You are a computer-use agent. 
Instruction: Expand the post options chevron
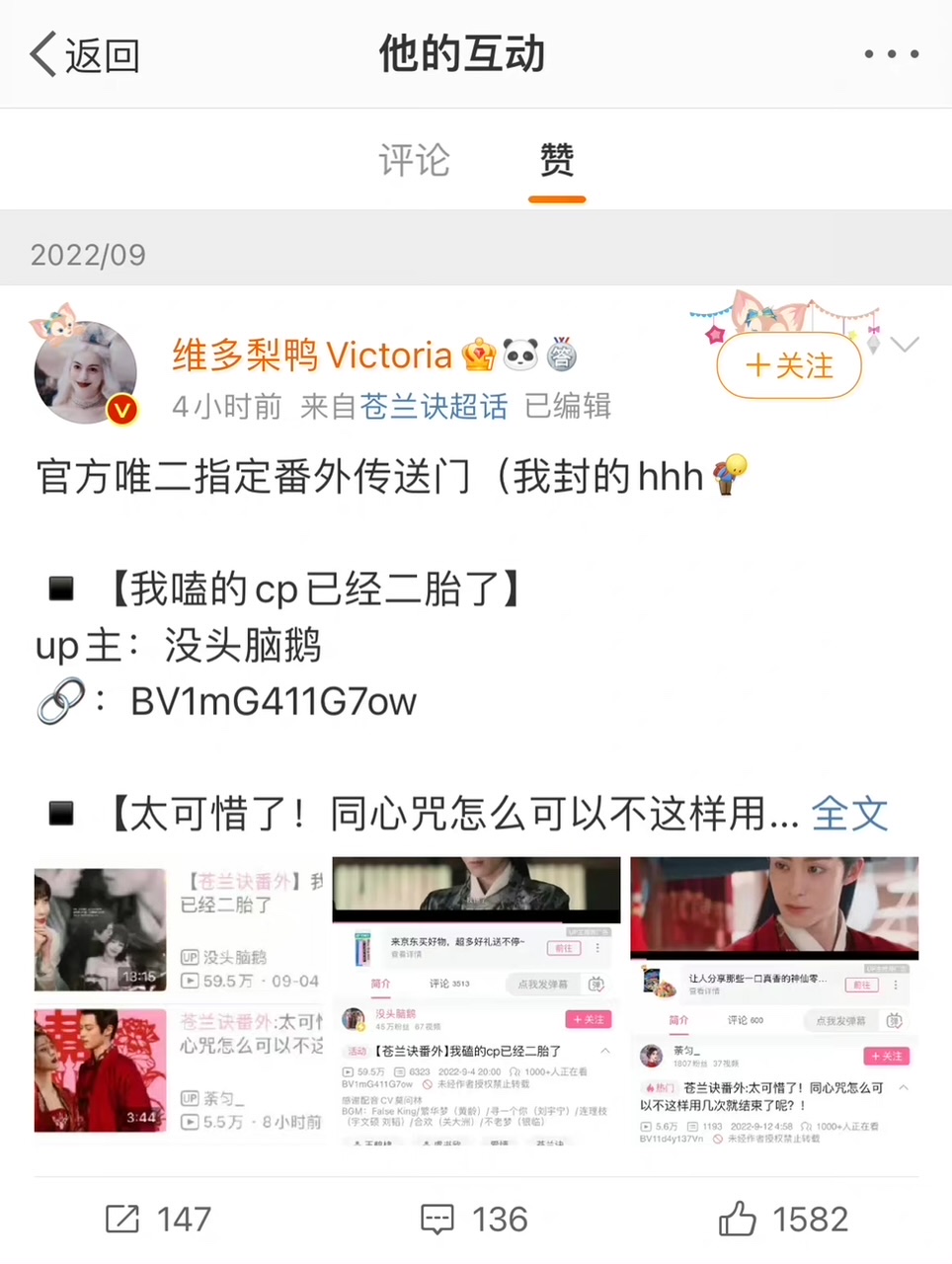[x=904, y=345]
